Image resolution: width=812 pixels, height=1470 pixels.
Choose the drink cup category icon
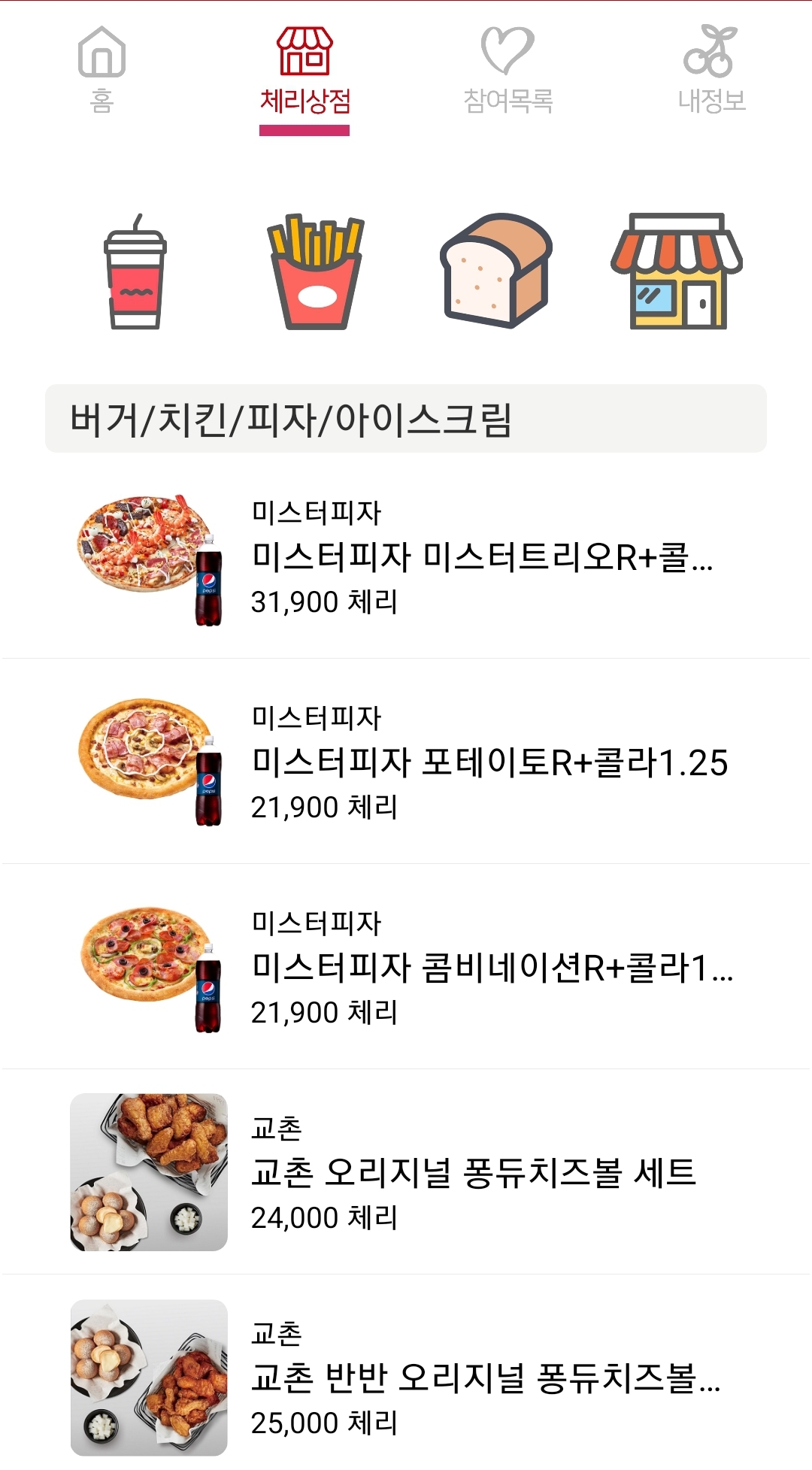(x=135, y=272)
